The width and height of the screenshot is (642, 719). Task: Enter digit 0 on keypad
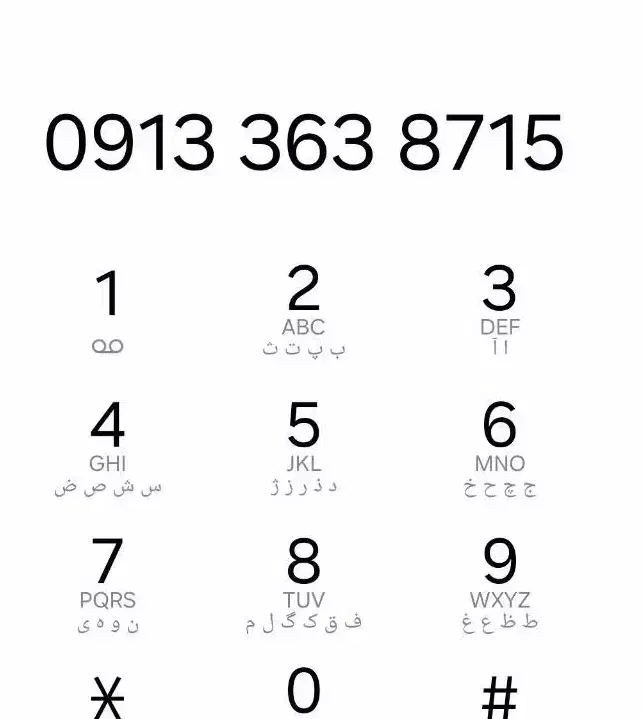tap(303, 692)
